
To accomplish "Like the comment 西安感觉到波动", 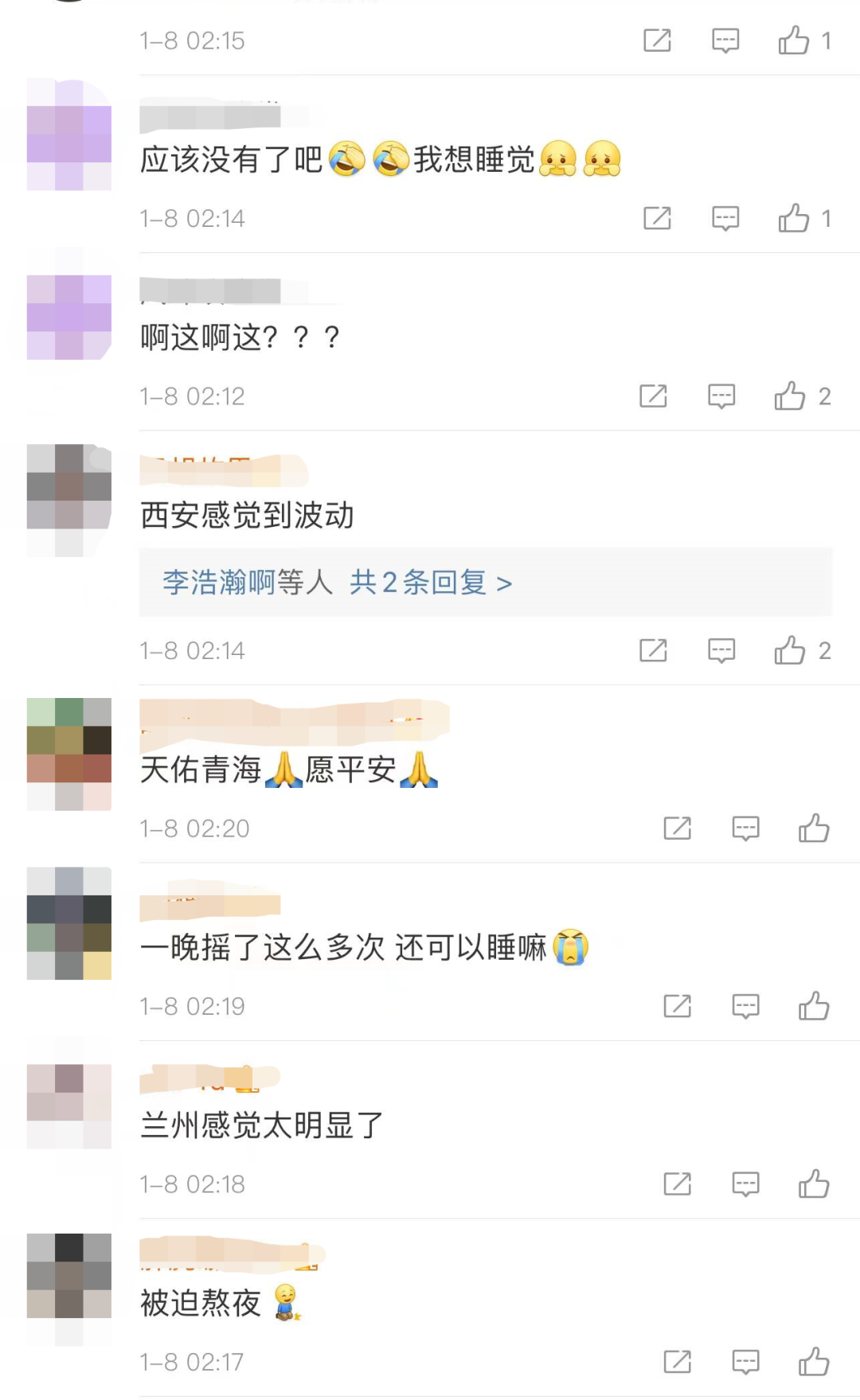I will click(x=790, y=650).
